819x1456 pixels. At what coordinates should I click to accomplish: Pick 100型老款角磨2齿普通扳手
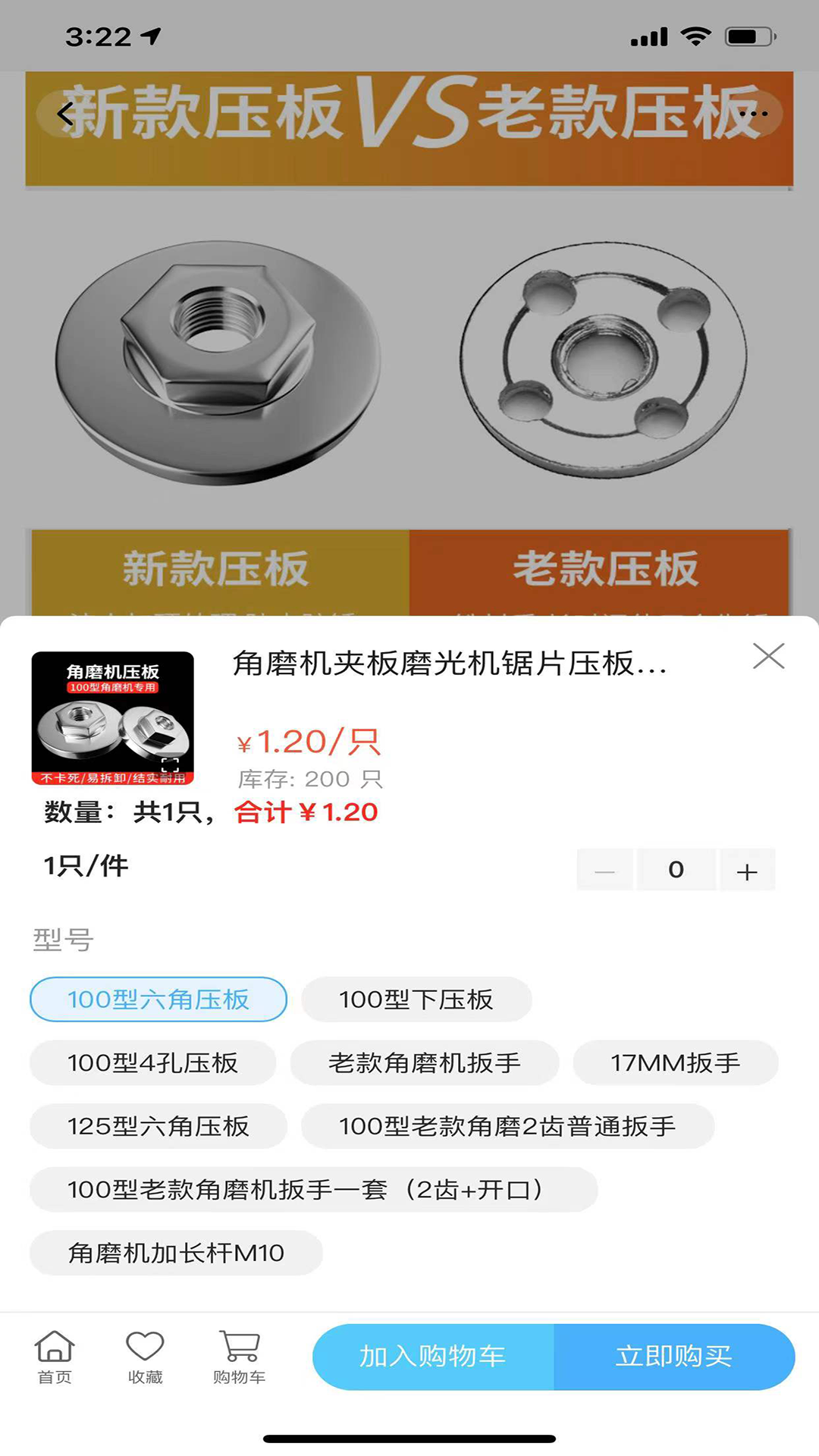[507, 1126]
